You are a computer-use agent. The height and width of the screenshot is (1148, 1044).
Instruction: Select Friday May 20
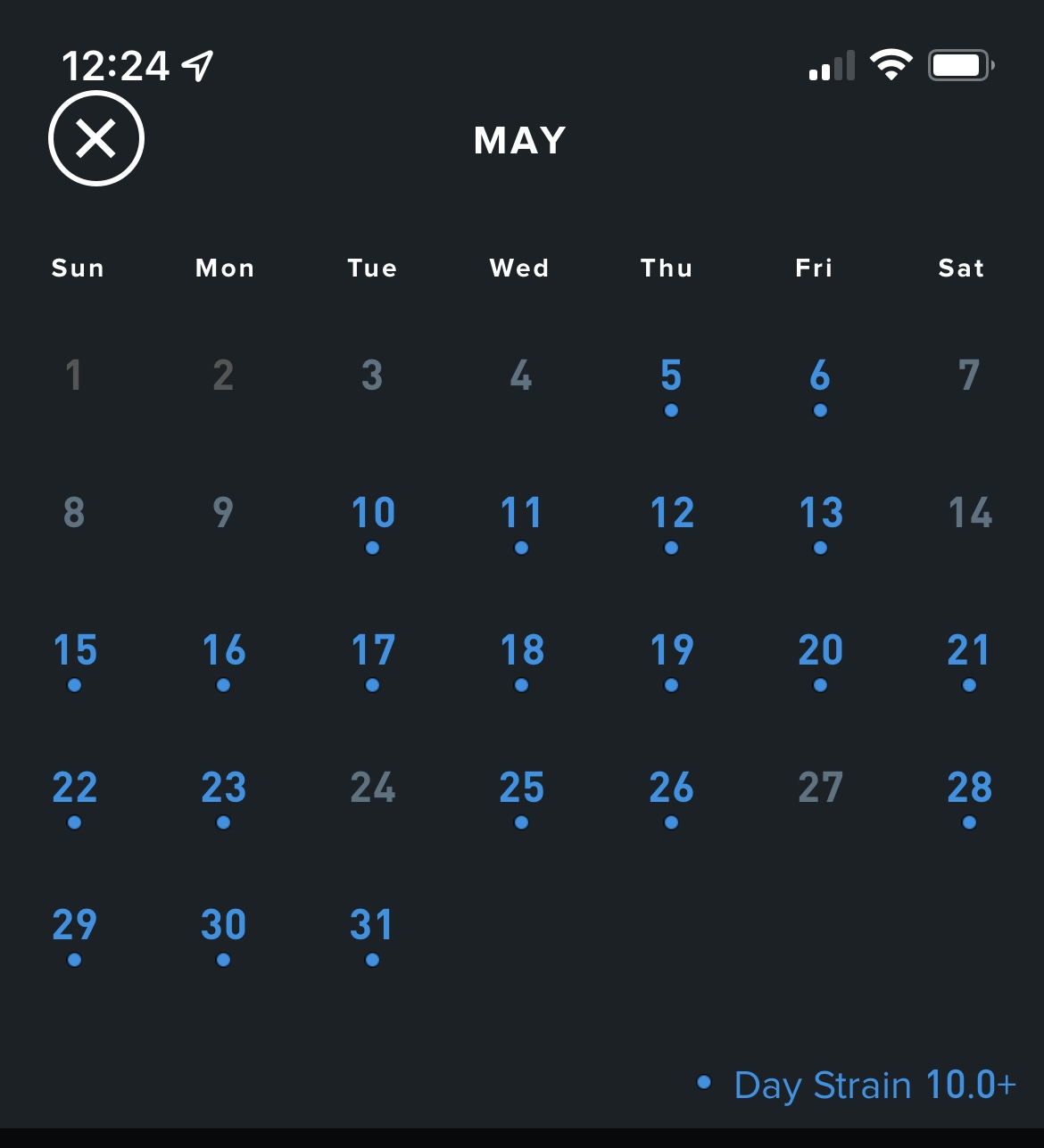pos(820,652)
